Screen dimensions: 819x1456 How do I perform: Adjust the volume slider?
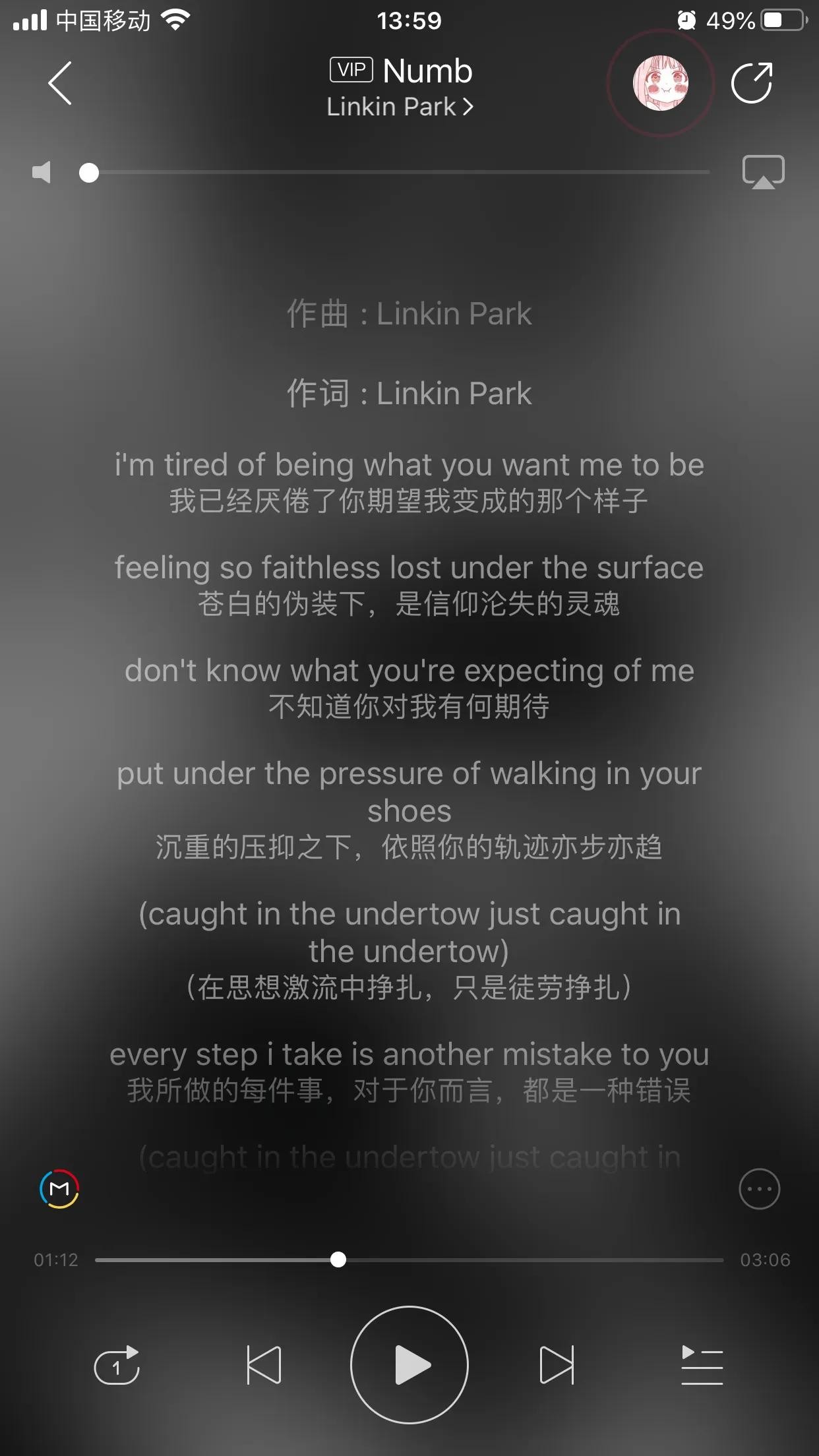tap(89, 173)
